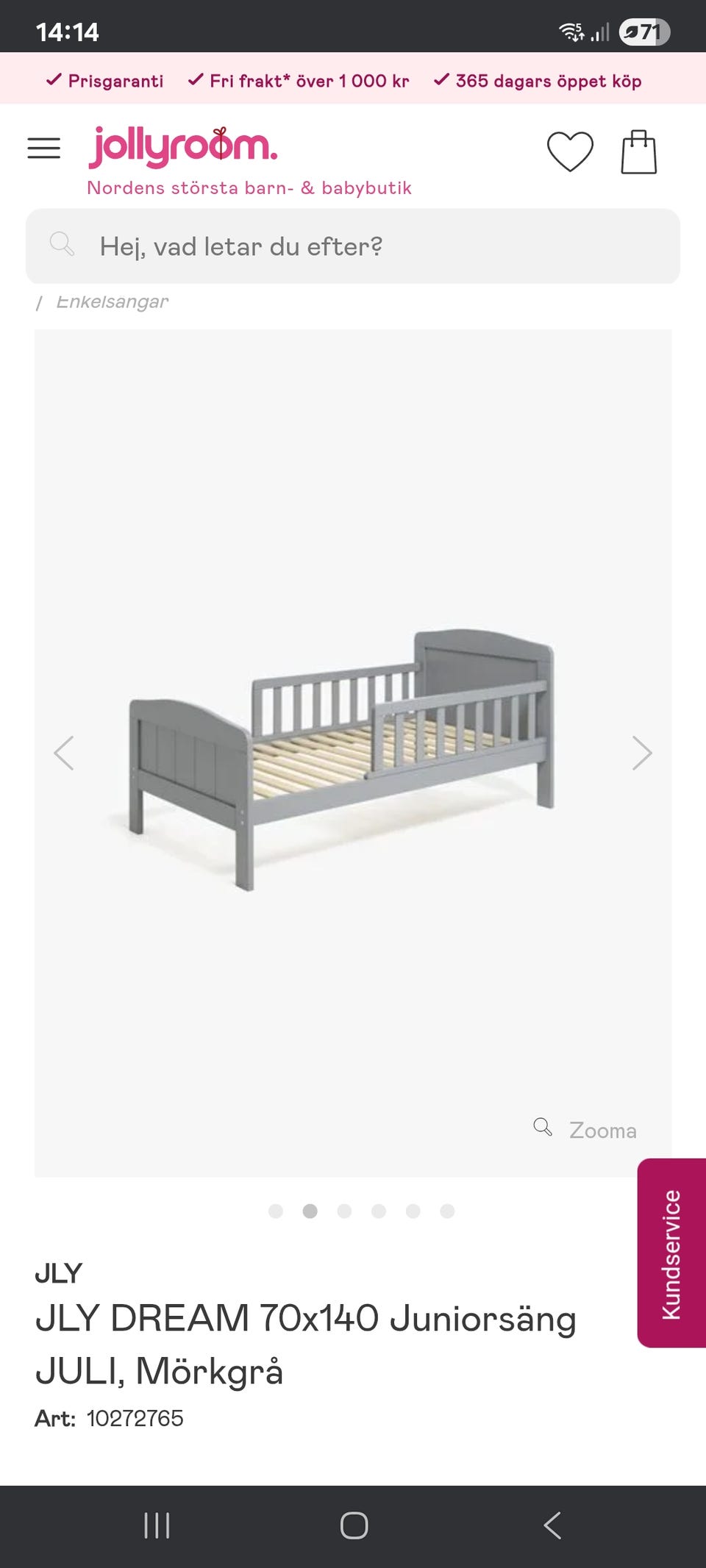This screenshot has width=706, height=1568.
Task: Open the Kundservice side tab
Action: 671,1253
